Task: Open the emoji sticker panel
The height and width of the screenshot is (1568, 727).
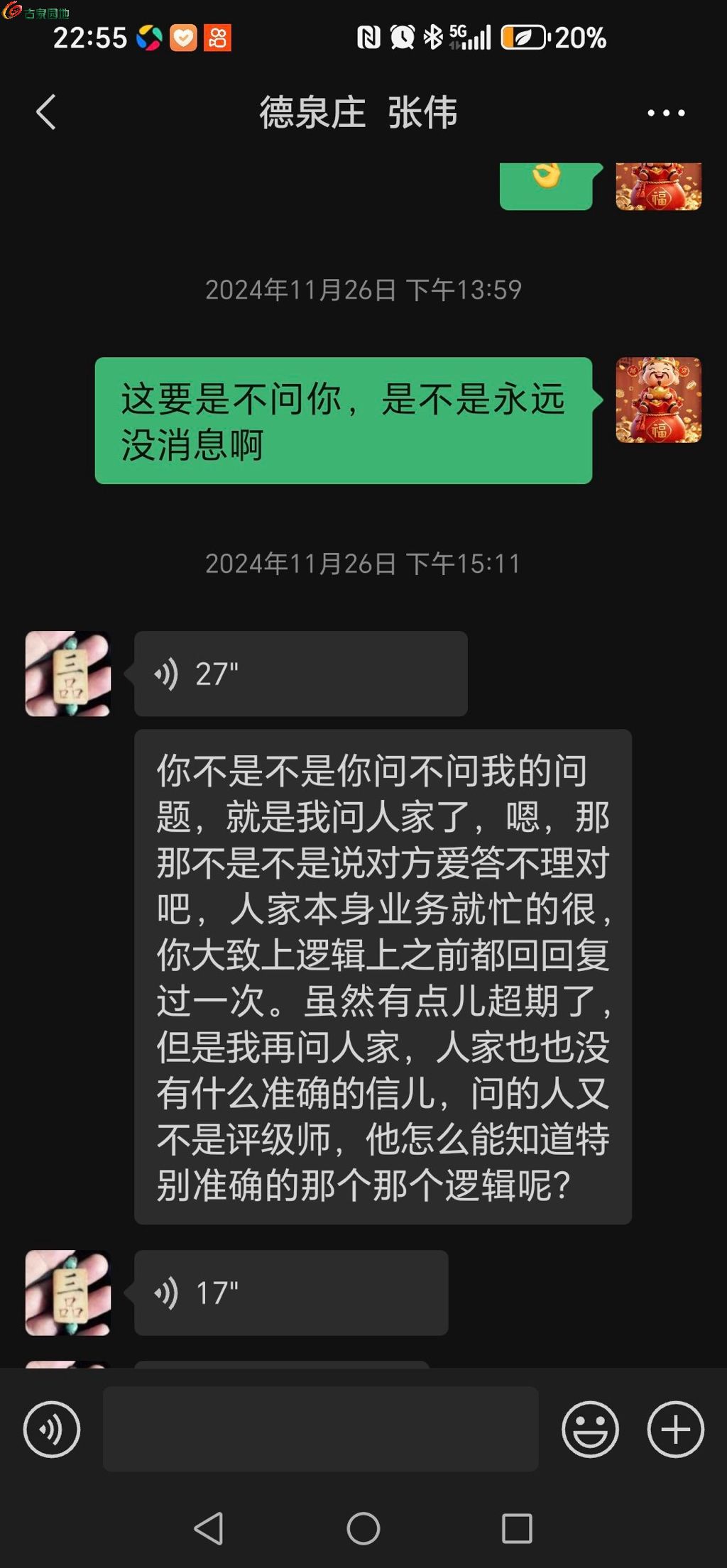Action: click(x=590, y=1429)
